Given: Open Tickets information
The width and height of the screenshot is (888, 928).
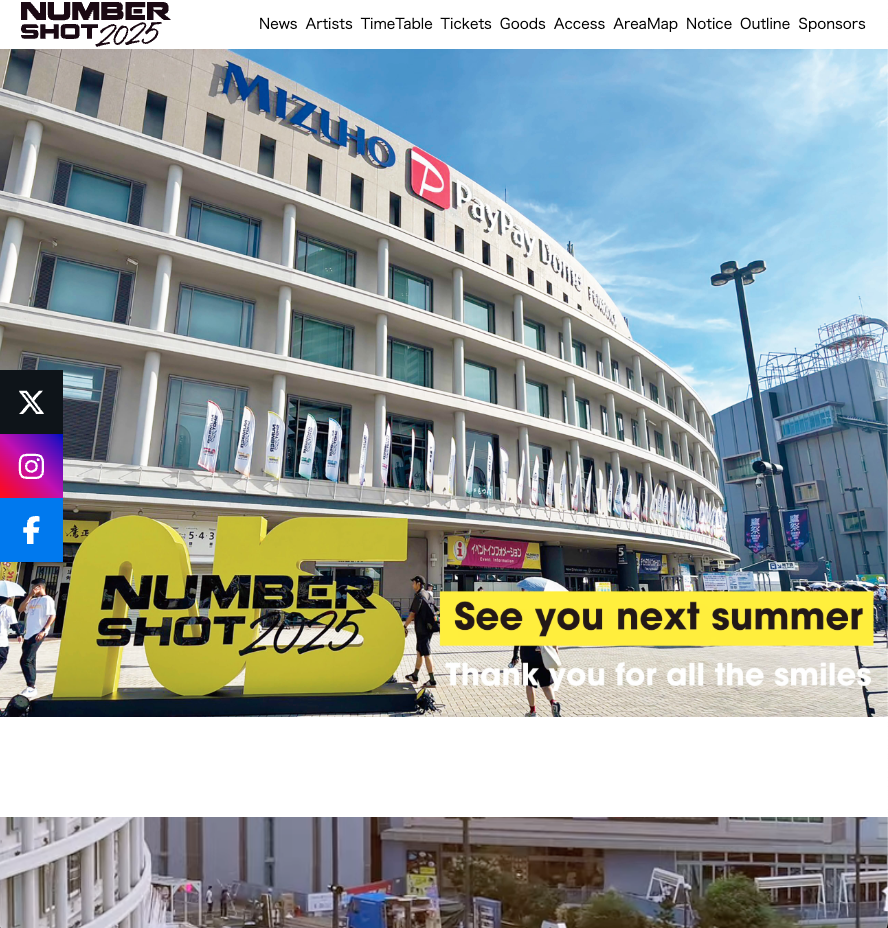Looking at the screenshot, I should point(466,24).
